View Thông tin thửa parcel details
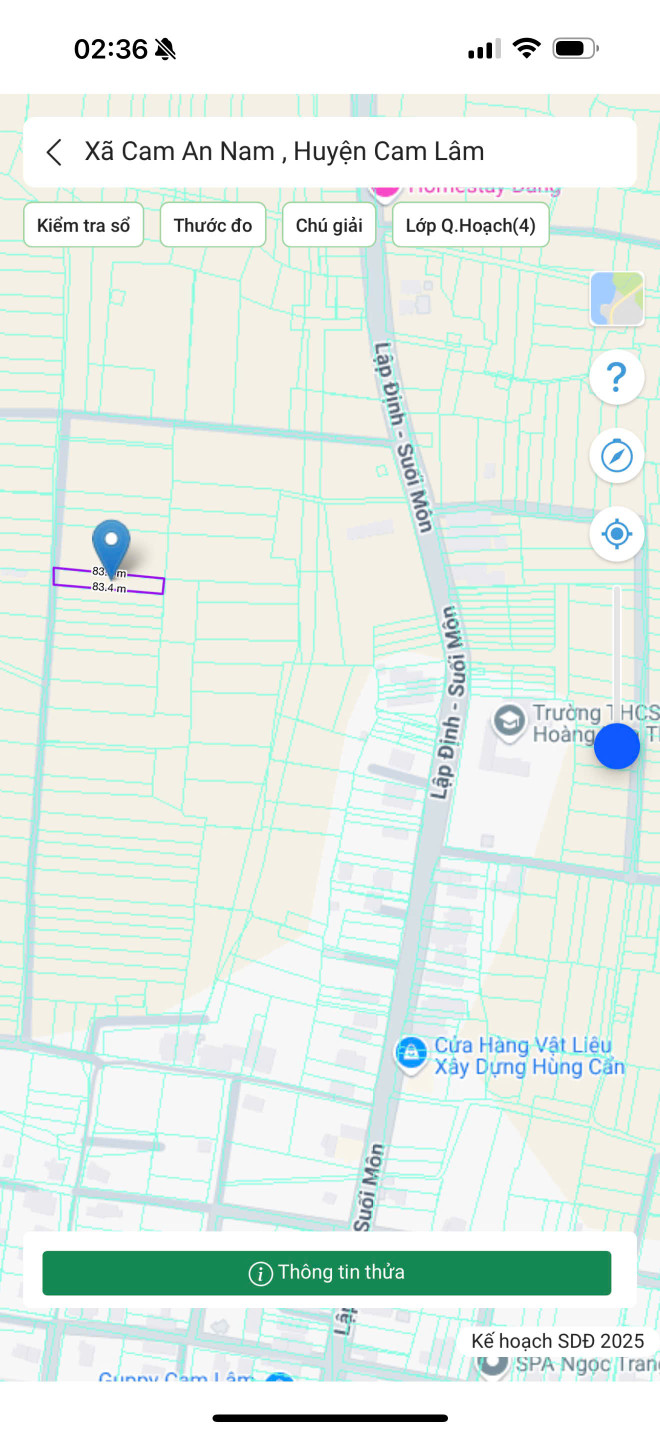660x1434 pixels. coord(326,1273)
